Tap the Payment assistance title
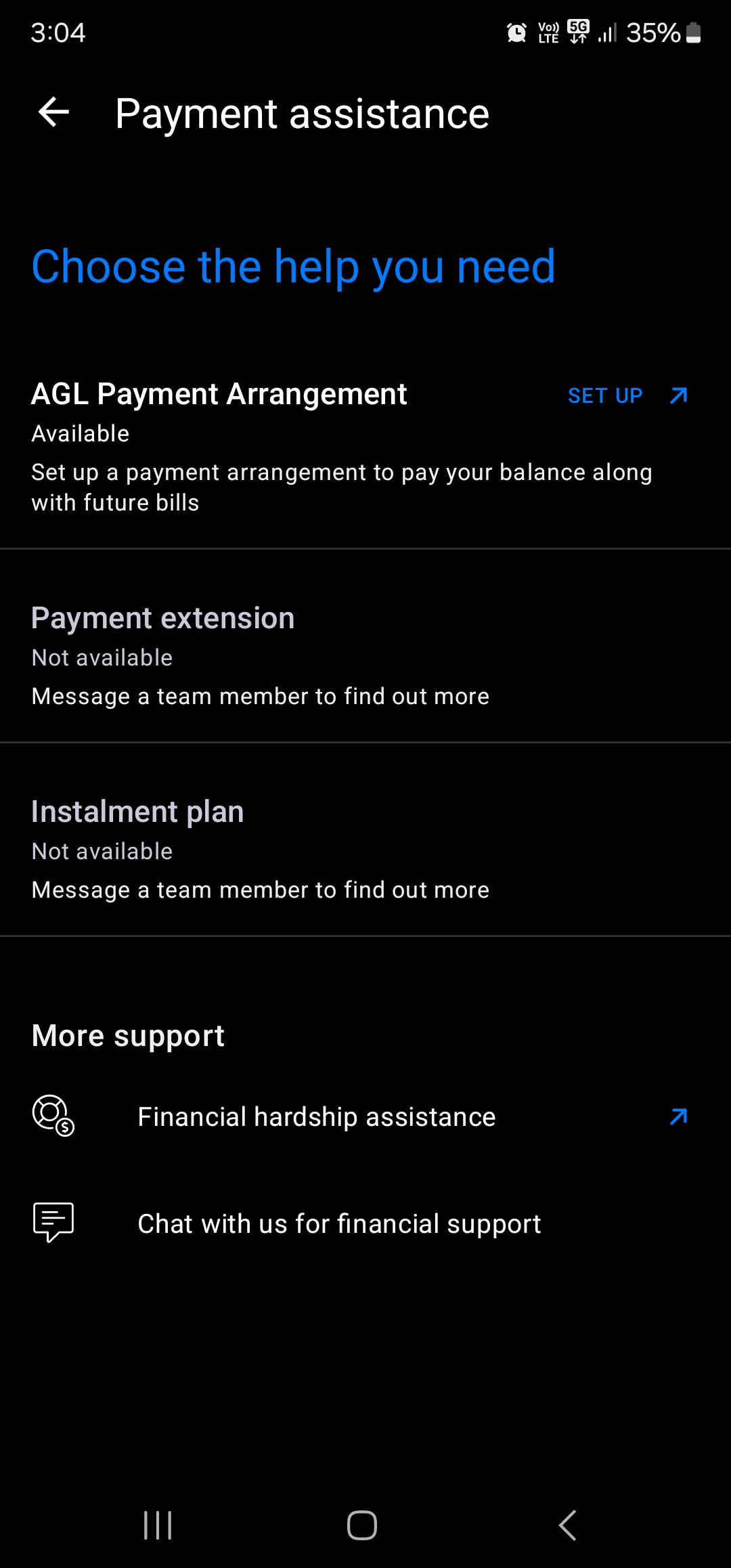This screenshot has height=1568, width=731. [x=303, y=114]
